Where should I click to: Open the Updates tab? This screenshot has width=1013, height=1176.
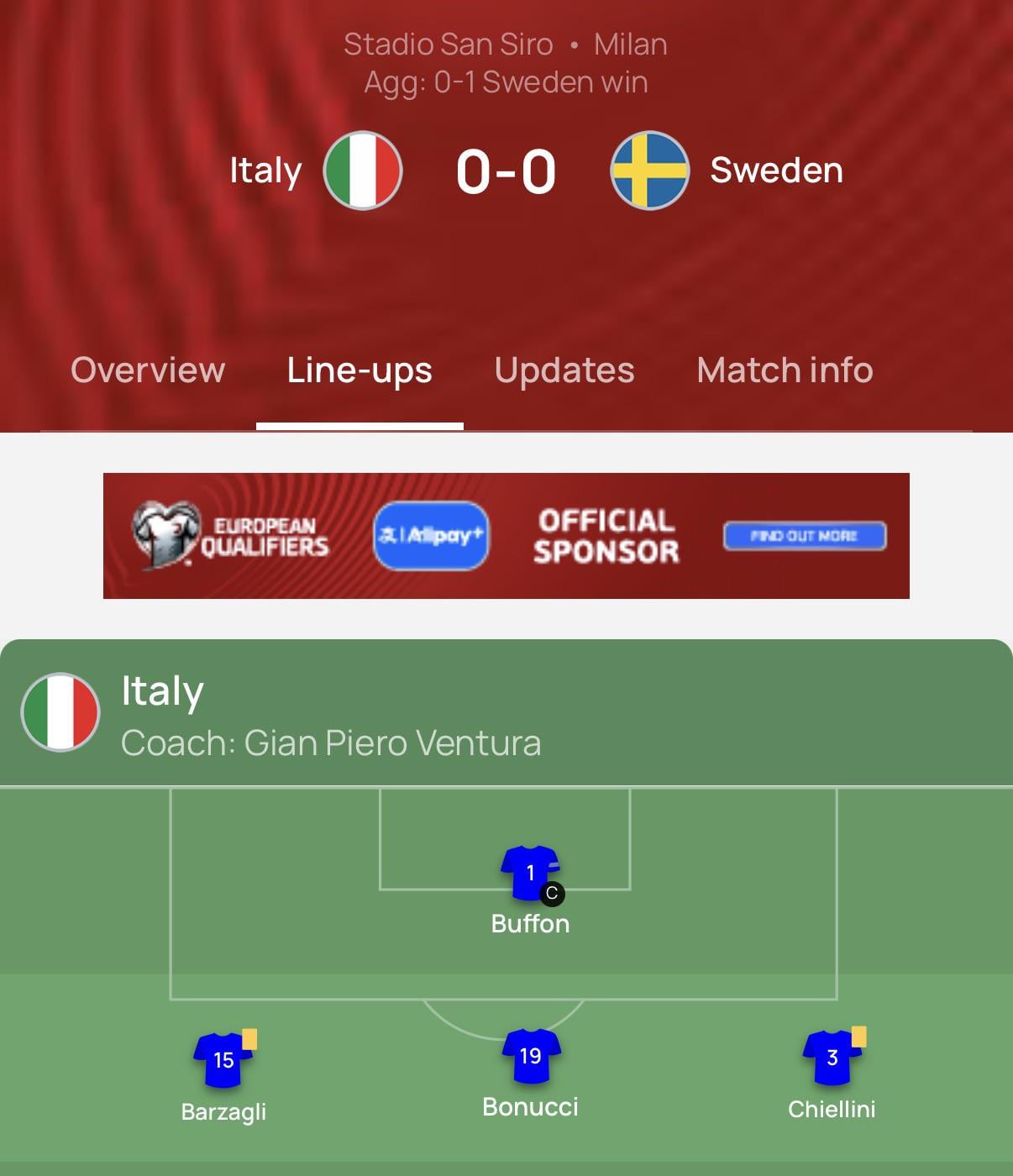(x=564, y=370)
